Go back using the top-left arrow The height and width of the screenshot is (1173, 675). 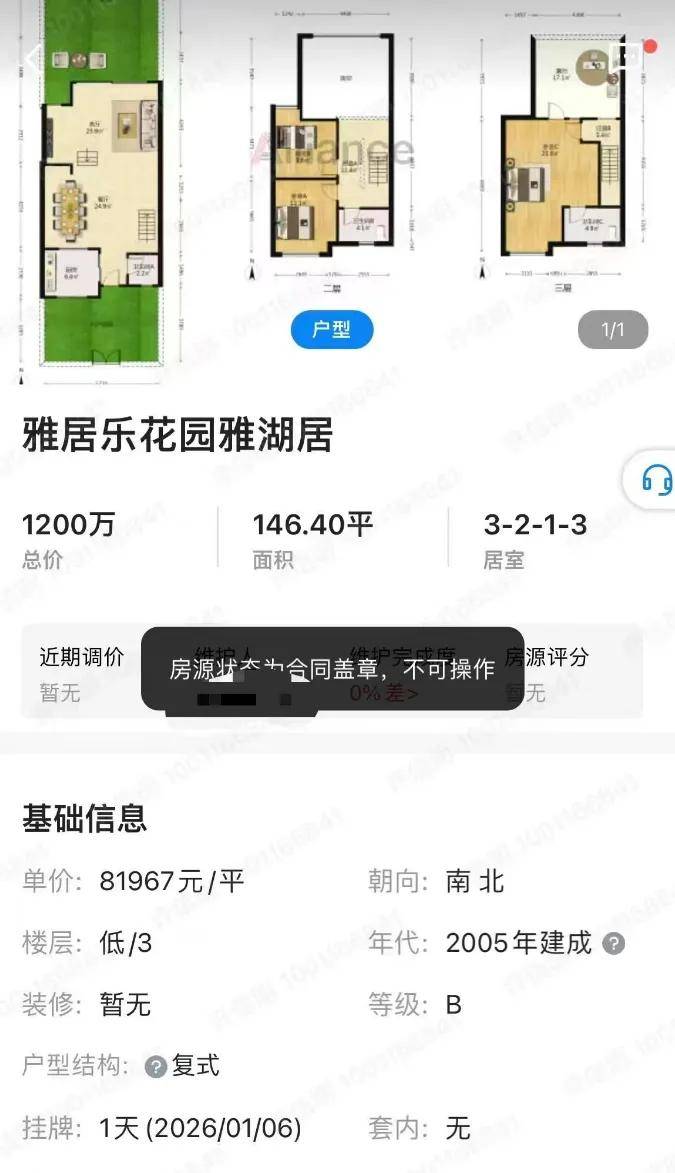pos(32,56)
